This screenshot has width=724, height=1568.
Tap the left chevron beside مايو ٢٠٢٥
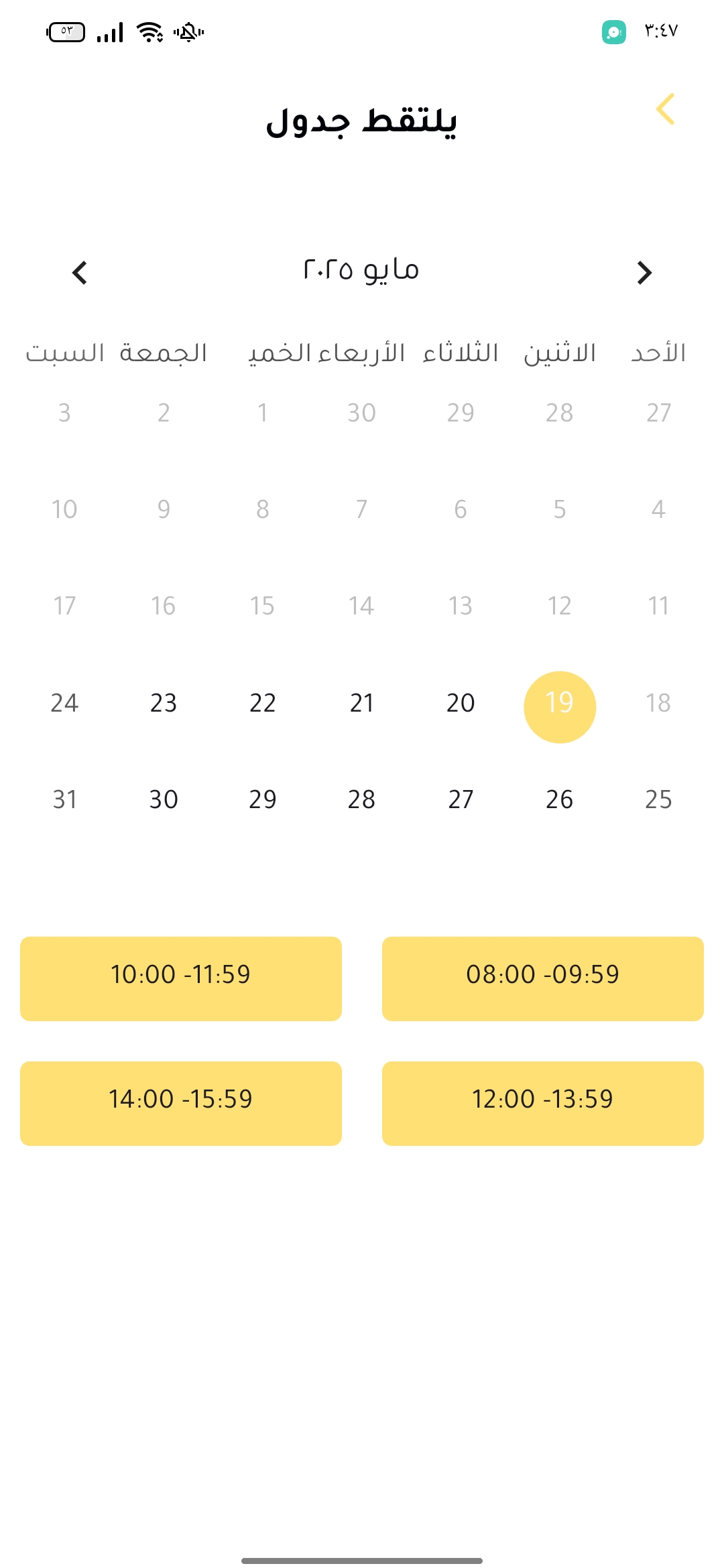point(80,273)
